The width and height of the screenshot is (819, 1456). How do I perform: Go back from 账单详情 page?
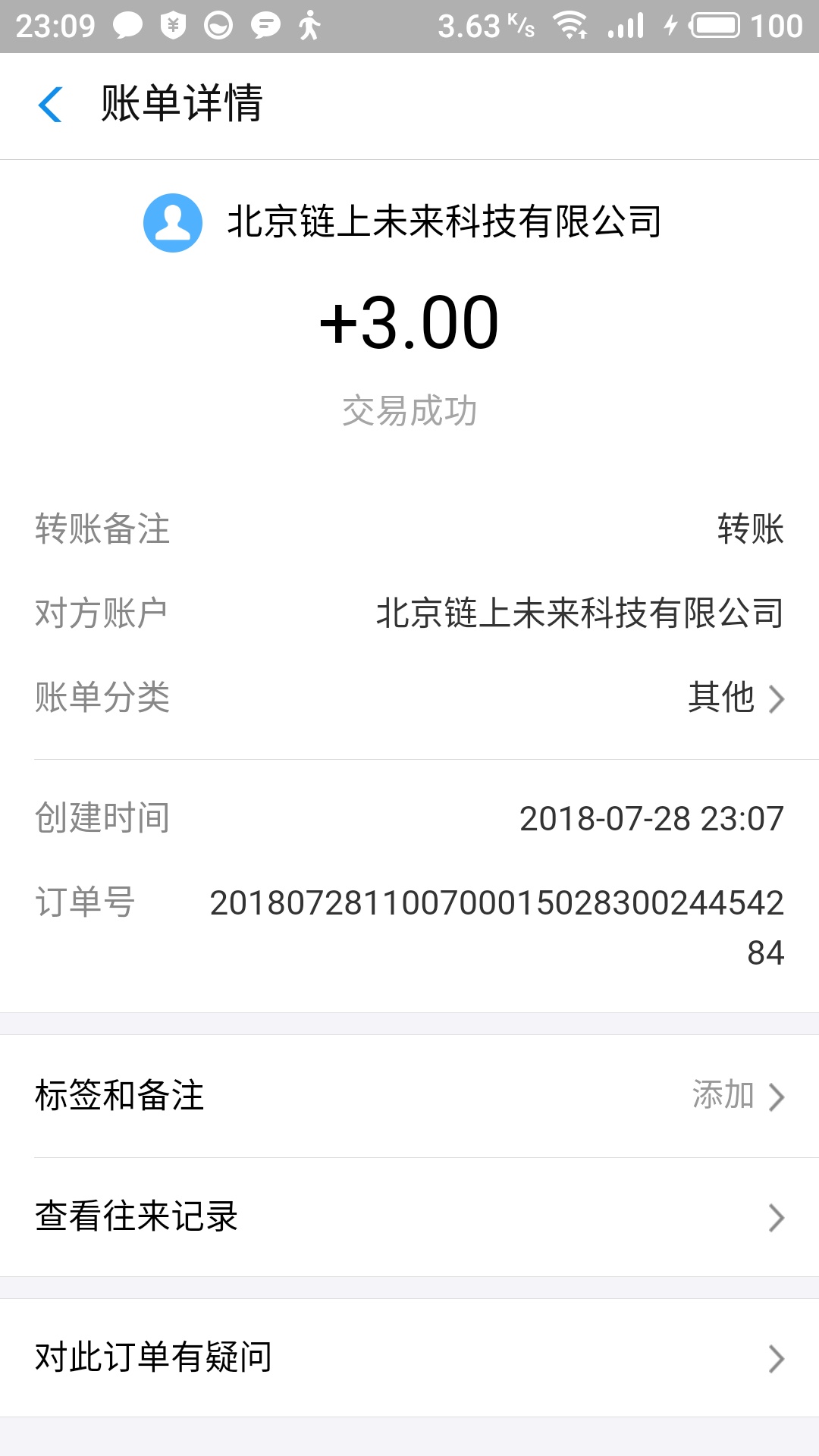click(x=50, y=104)
